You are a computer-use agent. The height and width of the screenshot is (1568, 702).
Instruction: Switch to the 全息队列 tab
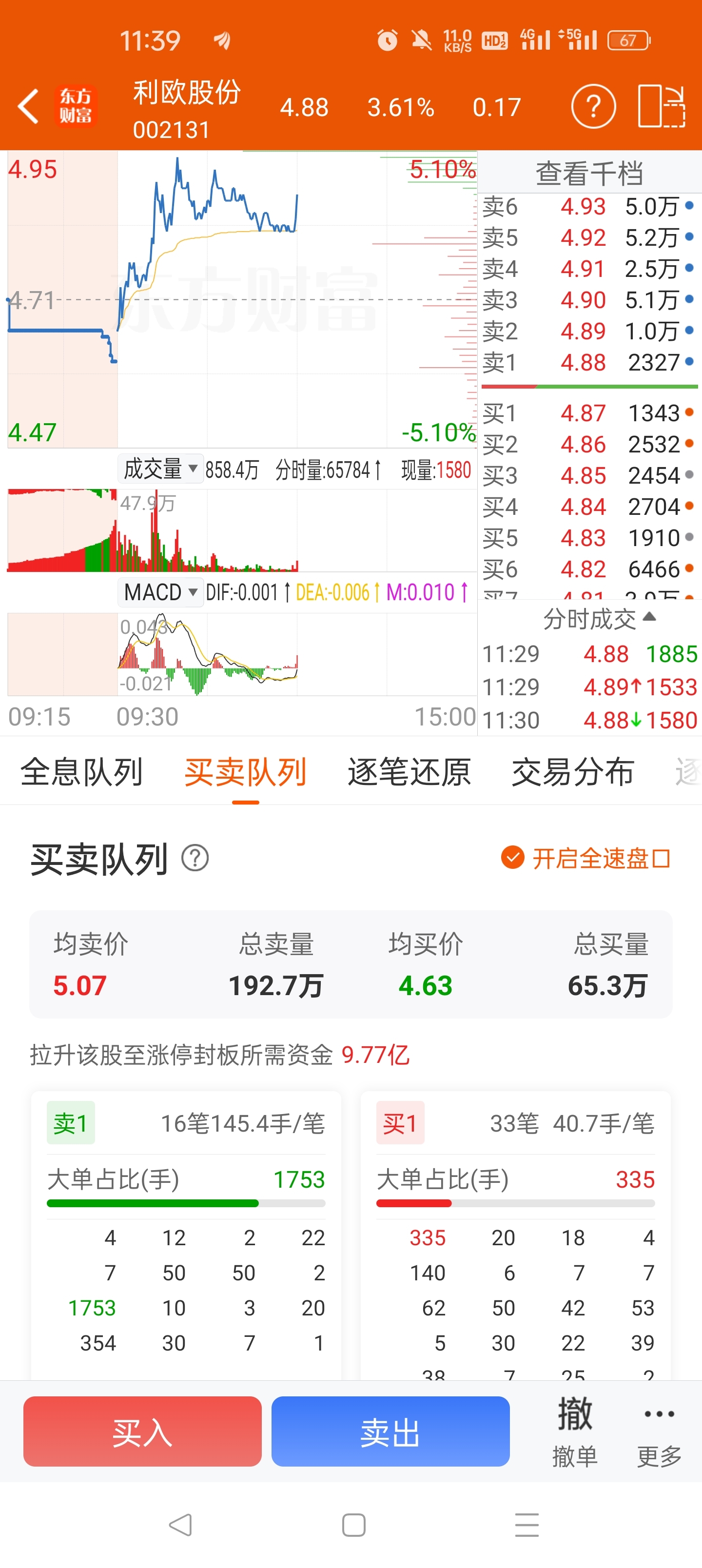coord(81,772)
